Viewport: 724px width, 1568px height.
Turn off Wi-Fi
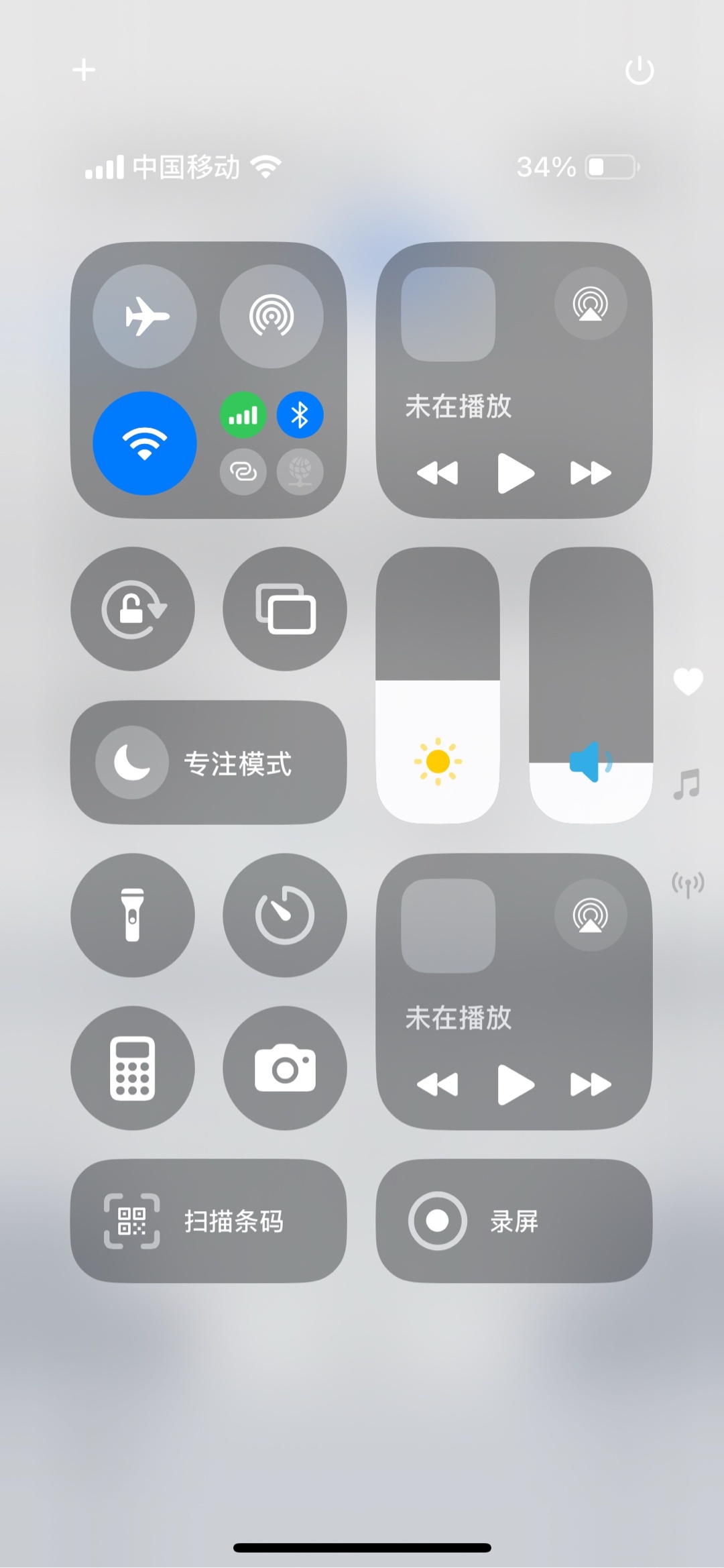[145, 443]
